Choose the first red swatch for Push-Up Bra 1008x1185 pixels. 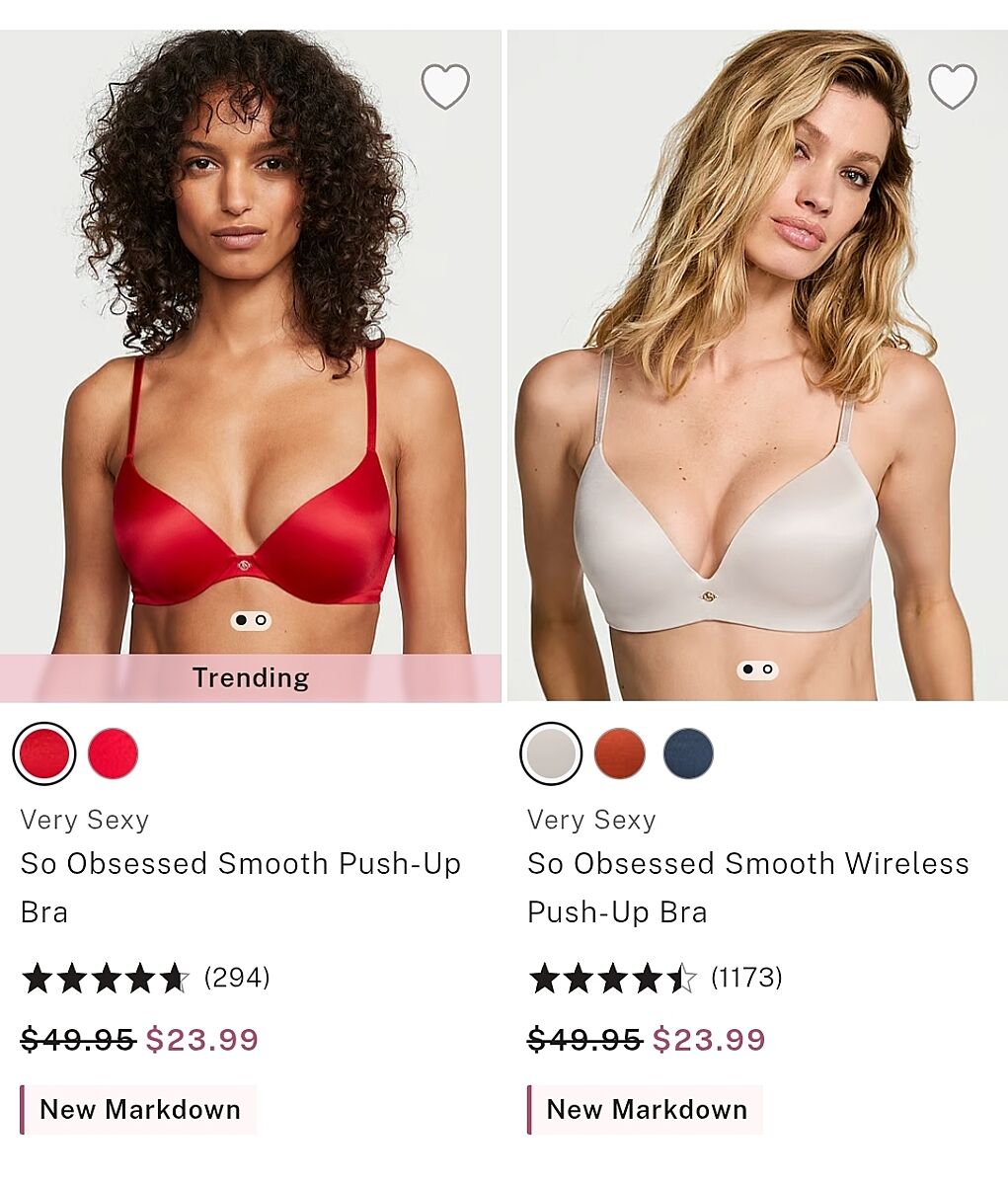click(x=44, y=753)
